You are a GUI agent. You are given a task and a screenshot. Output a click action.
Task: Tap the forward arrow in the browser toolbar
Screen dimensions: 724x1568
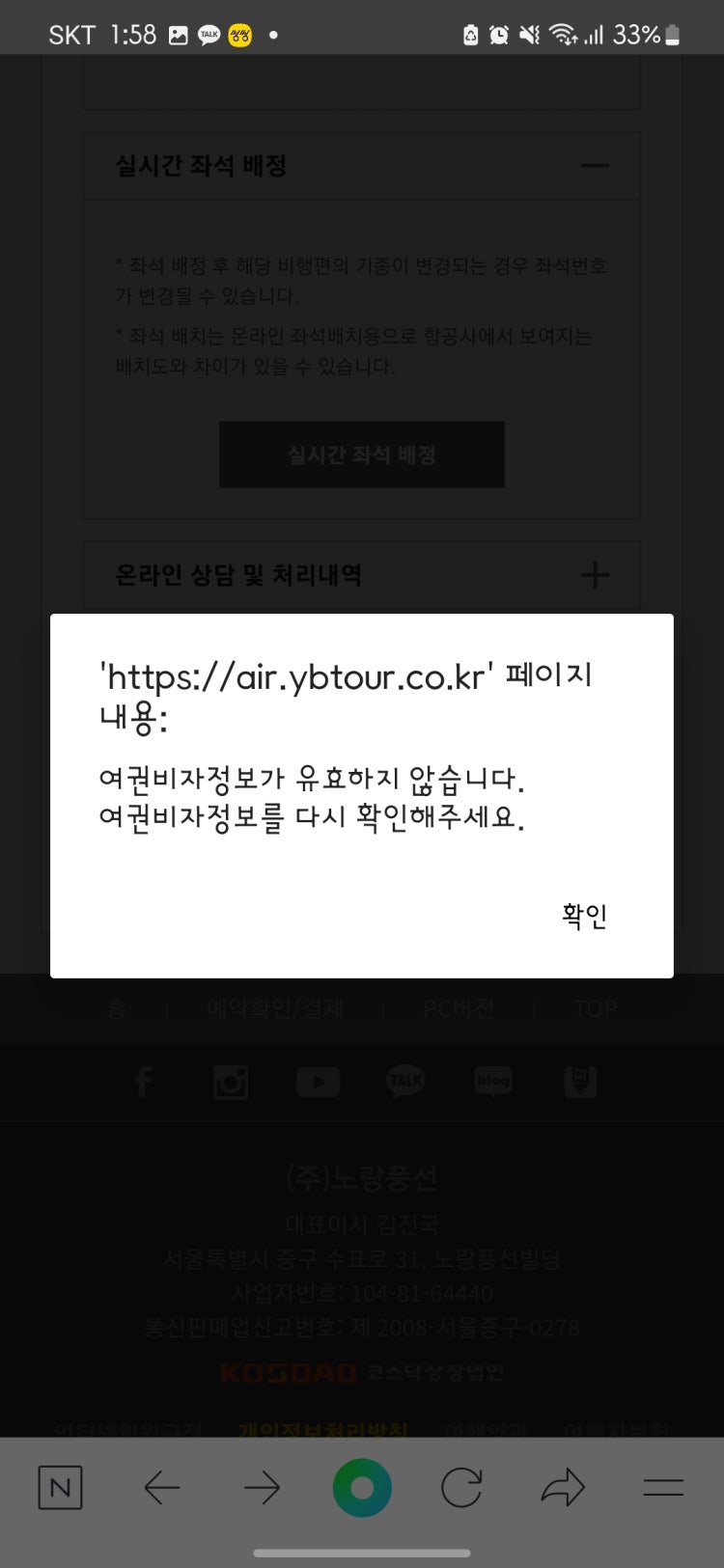coord(261,1488)
